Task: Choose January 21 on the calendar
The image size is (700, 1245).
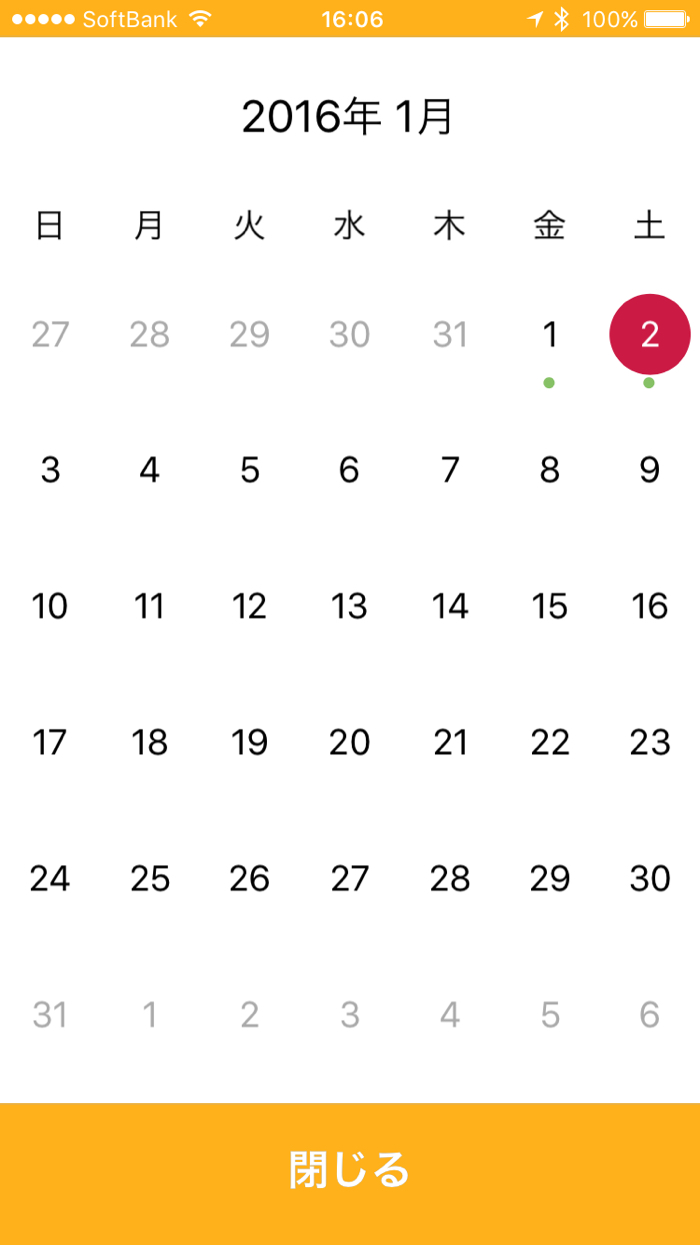Action: click(449, 742)
